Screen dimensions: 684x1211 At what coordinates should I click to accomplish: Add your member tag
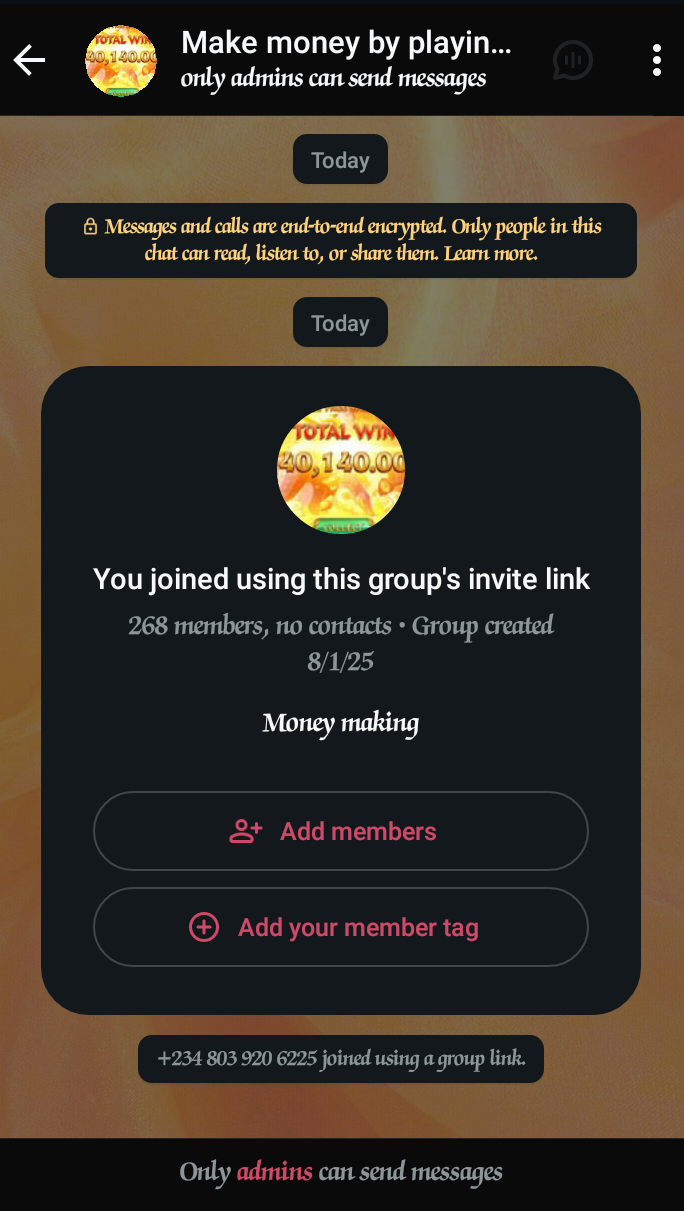point(340,927)
